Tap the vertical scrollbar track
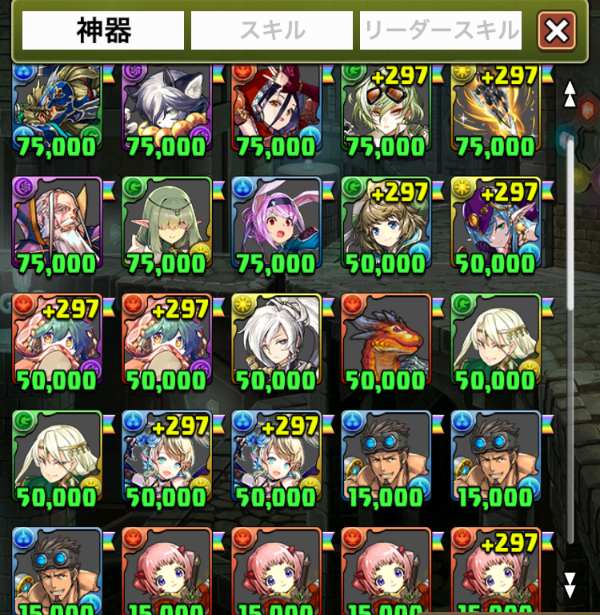The image size is (600, 615). 570,340
